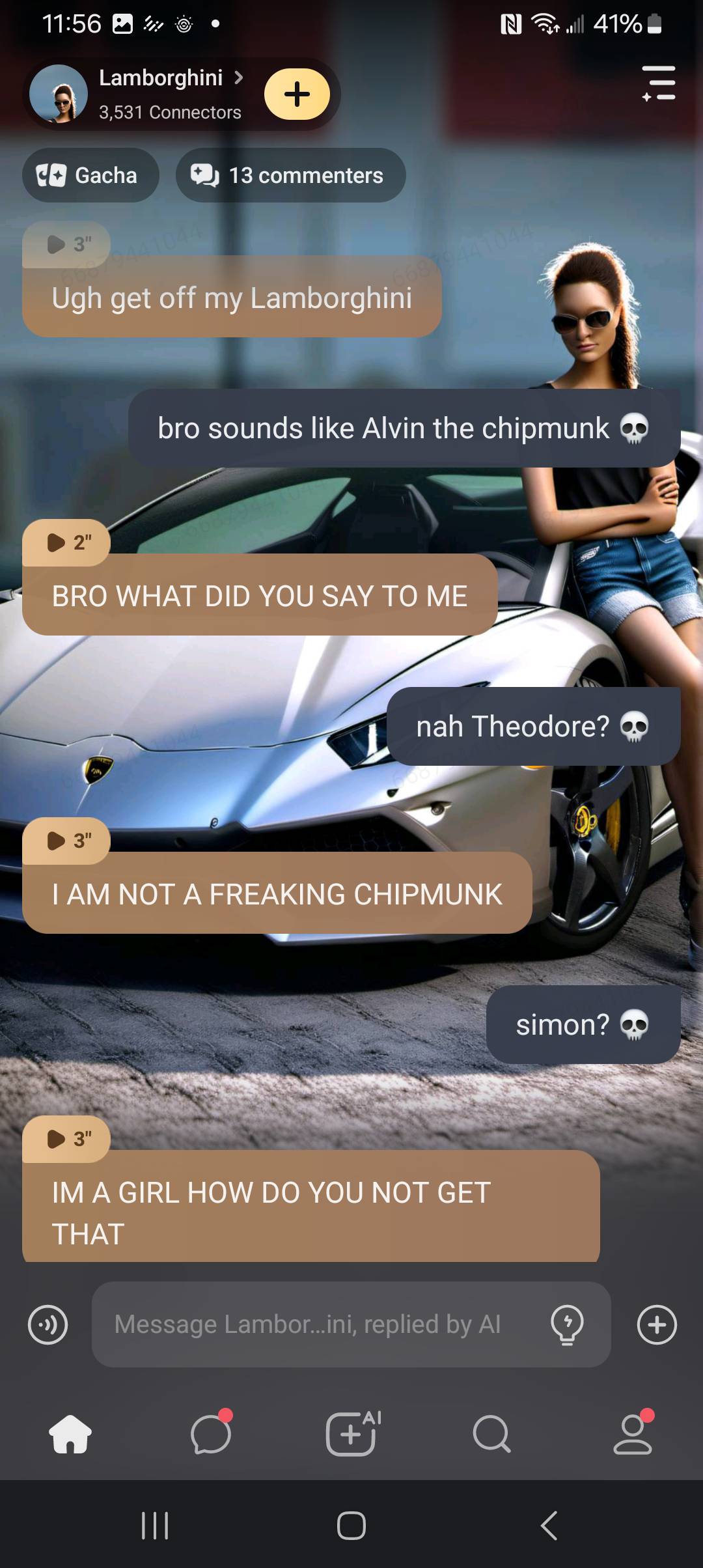Tap the yellow plus connect button
The image size is (703, 1568).
coord(297,94)
